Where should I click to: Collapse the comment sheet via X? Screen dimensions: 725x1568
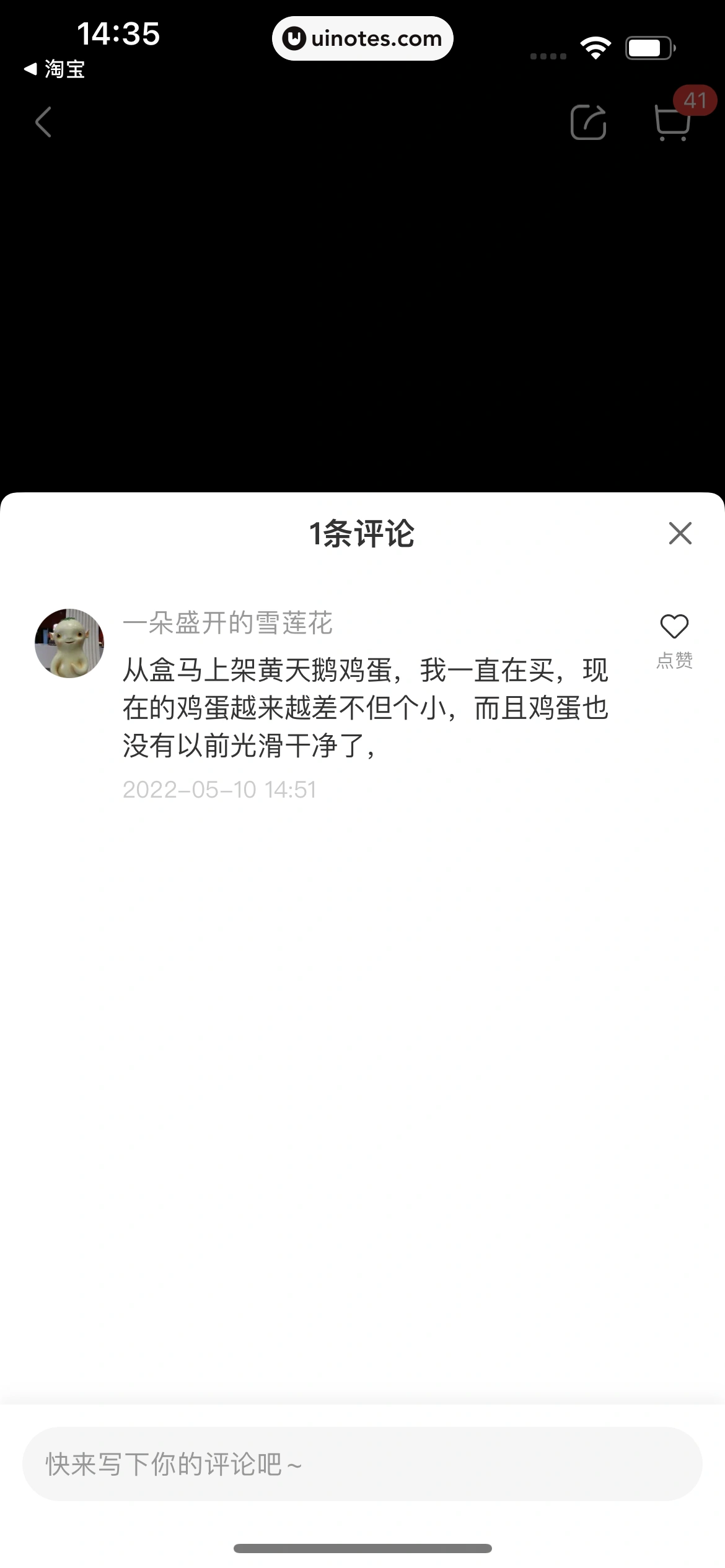[680, 533]
